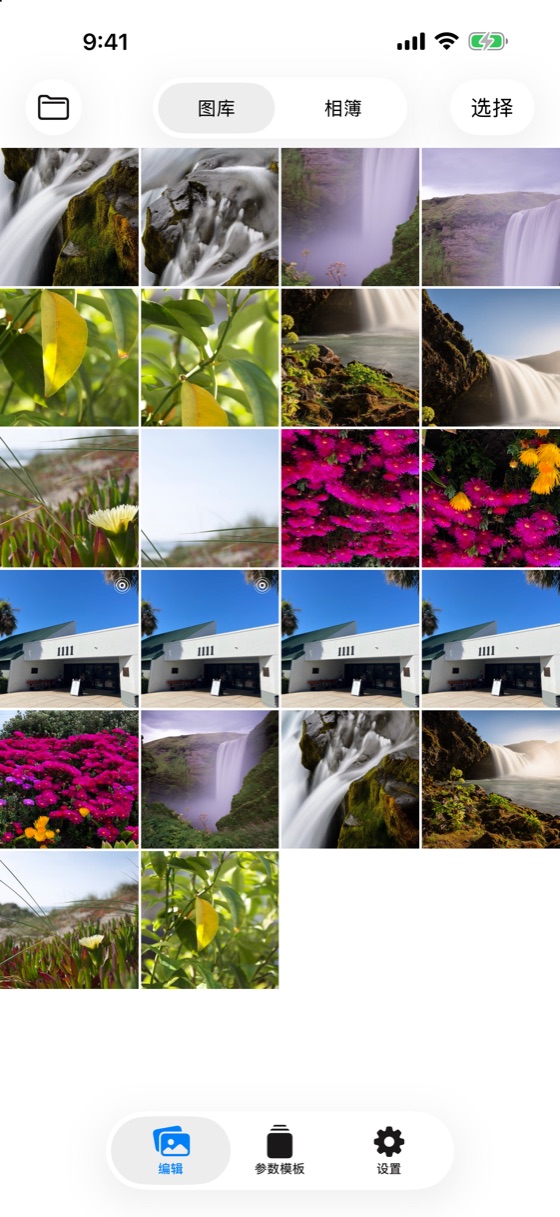Switch to the 相簿 segment
Screen dimensions: 560x1217
click(342, 108)
